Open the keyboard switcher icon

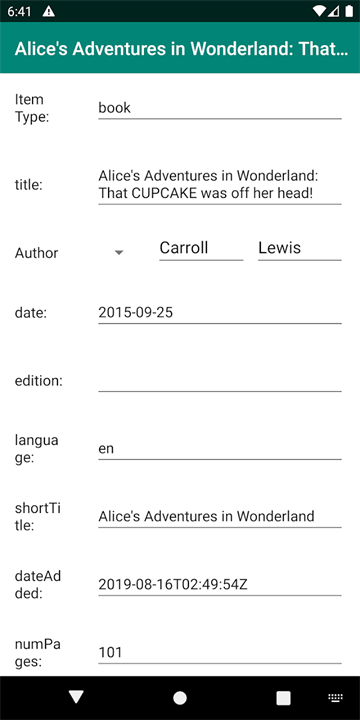(335, 698)
